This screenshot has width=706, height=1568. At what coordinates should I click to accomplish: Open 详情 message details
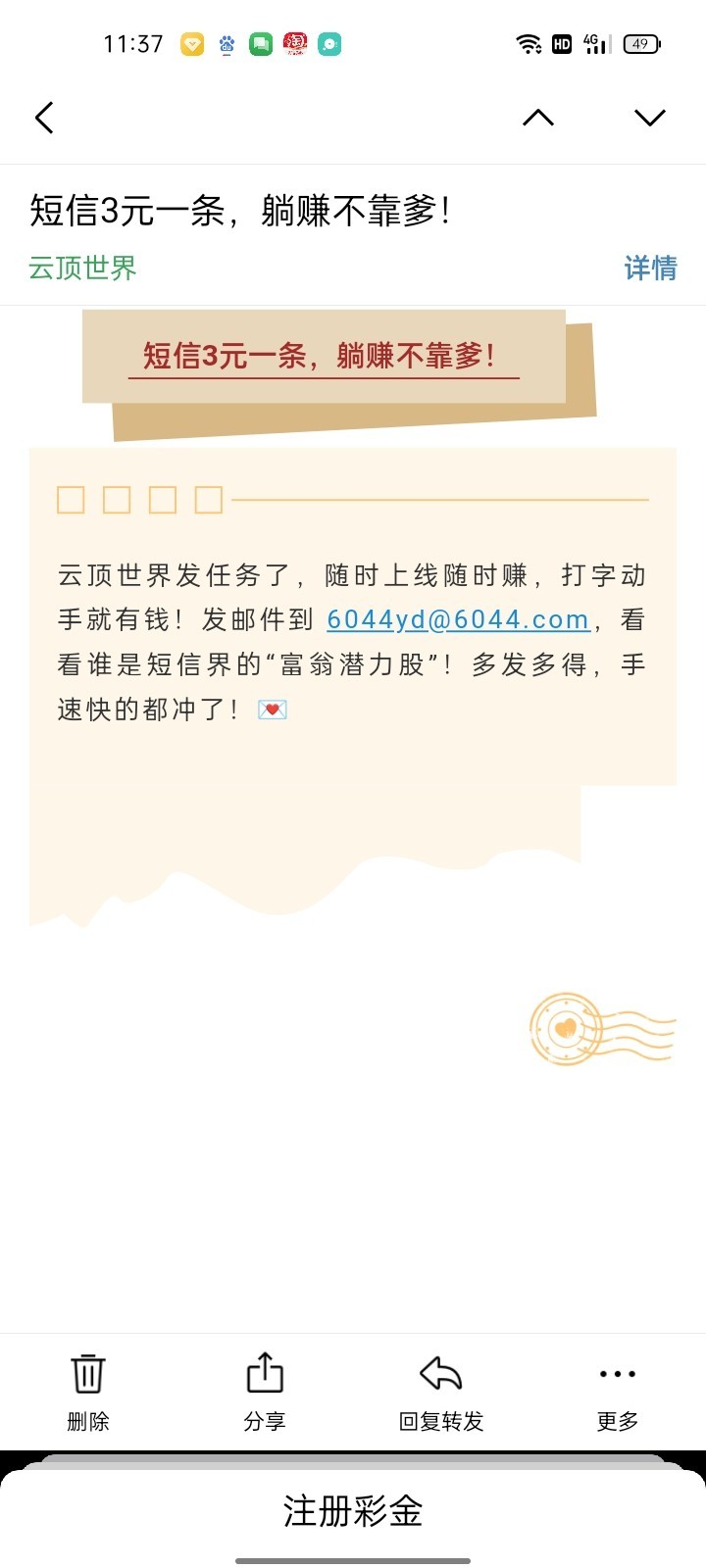click(650, 268)
